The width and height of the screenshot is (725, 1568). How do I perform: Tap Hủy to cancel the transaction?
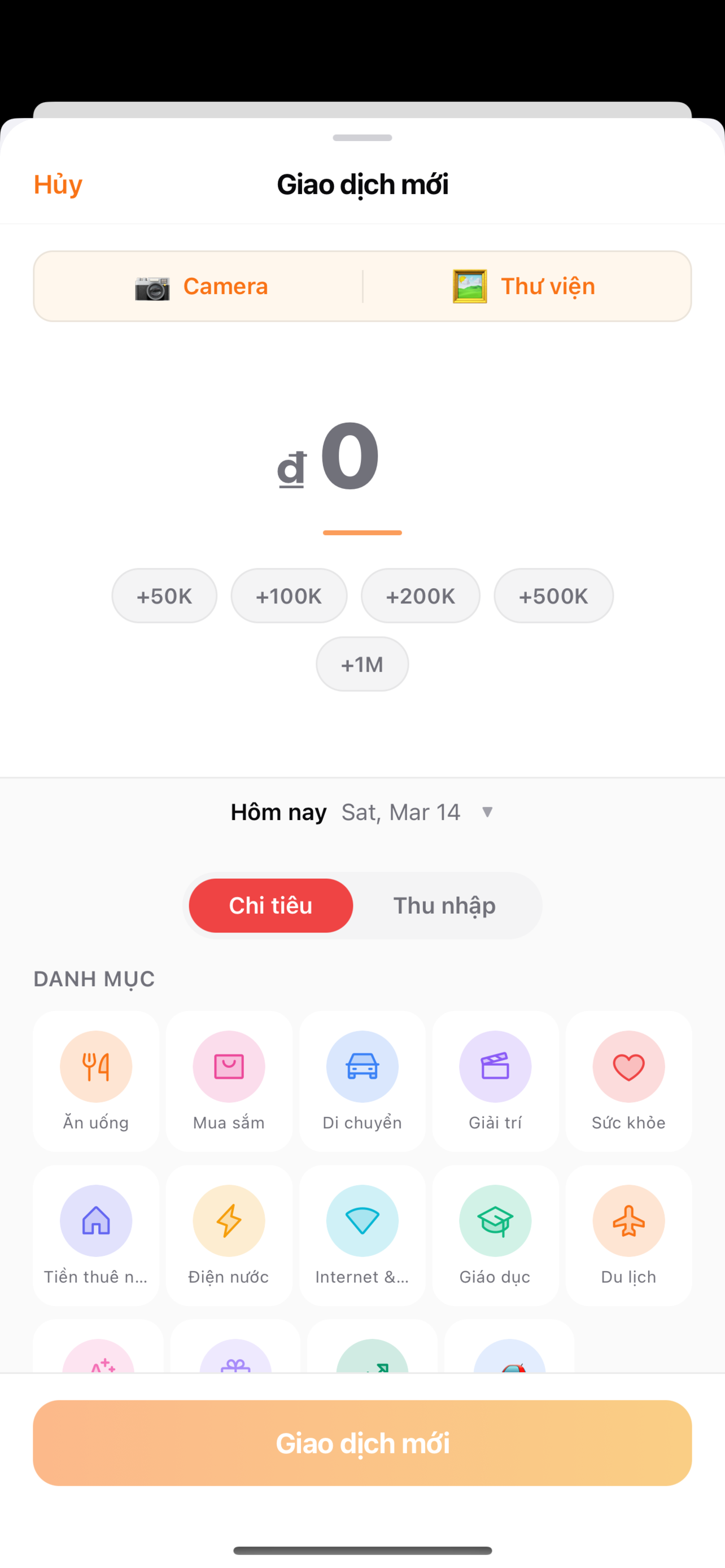pyautogui.click(x=57, y=183)
